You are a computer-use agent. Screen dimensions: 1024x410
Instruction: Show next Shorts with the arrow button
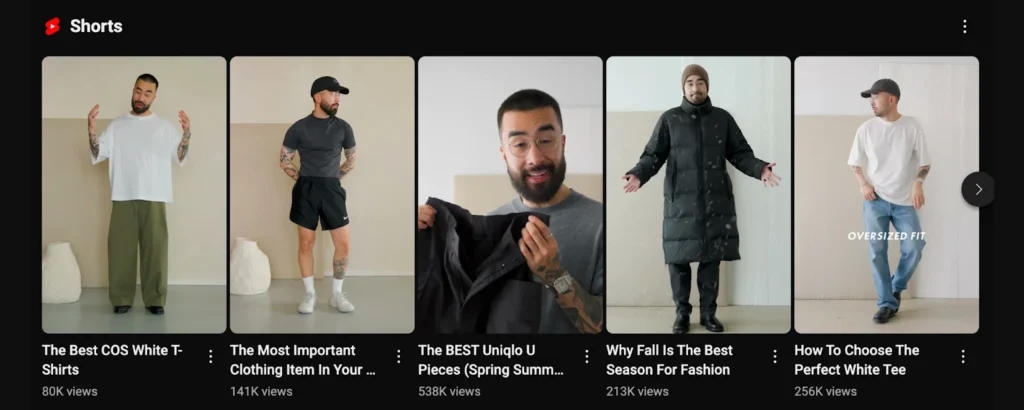[x=978, y=189]
